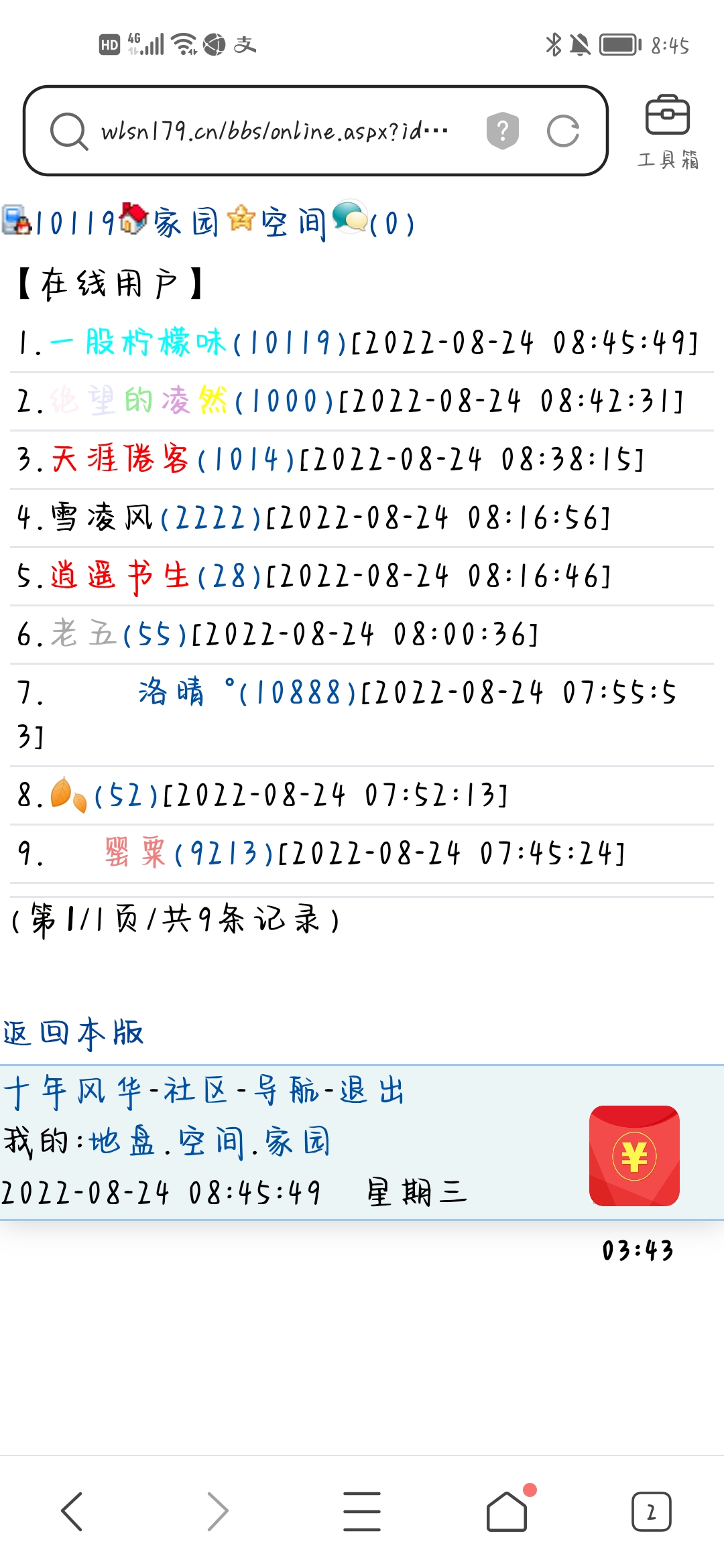Open user 逍遥书生 profile
The height and width of the screenshot is (1568, 724).
(x=121, y=576)
